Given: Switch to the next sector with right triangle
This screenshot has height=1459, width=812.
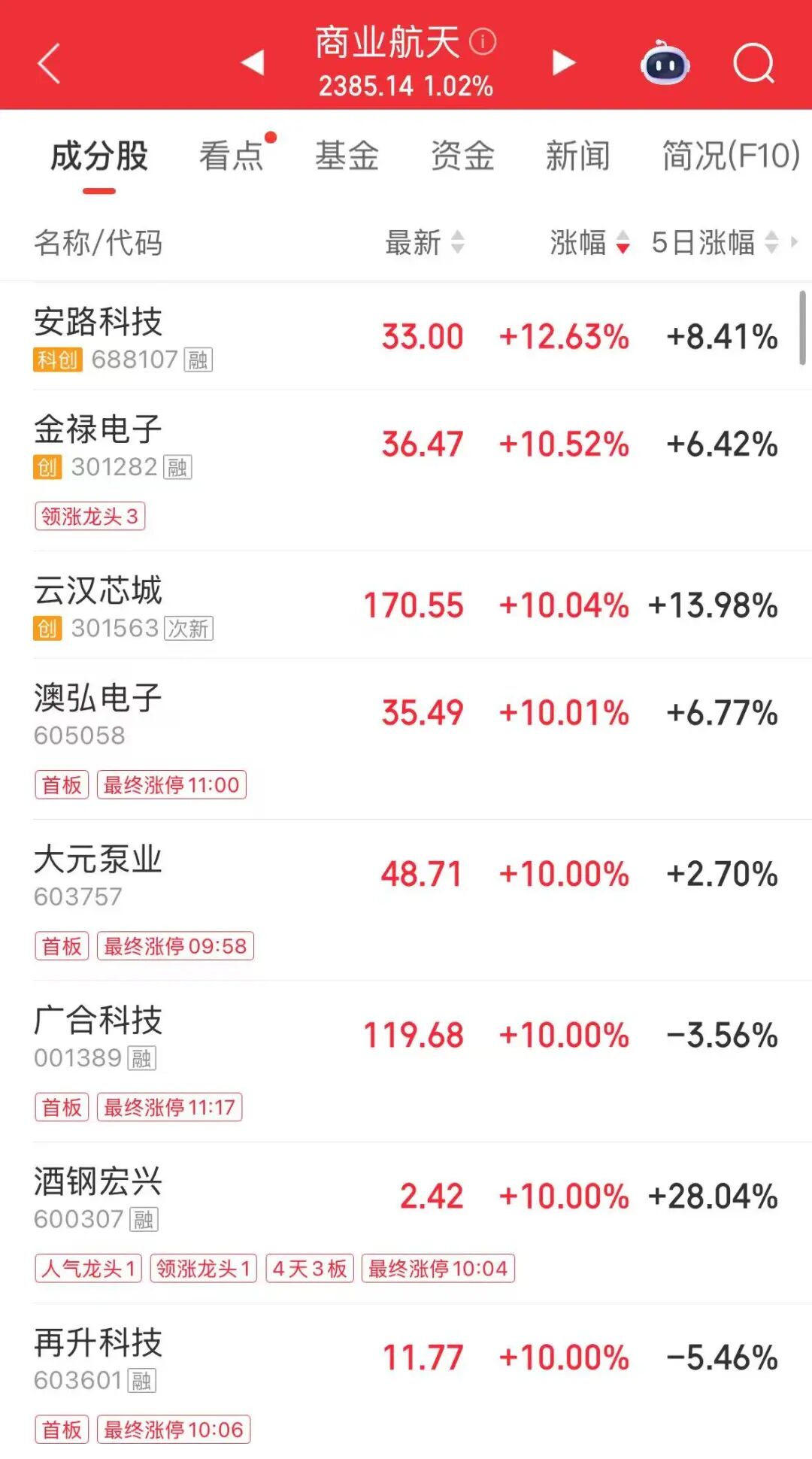Looking at the screenshot, I should pos(563,62).
